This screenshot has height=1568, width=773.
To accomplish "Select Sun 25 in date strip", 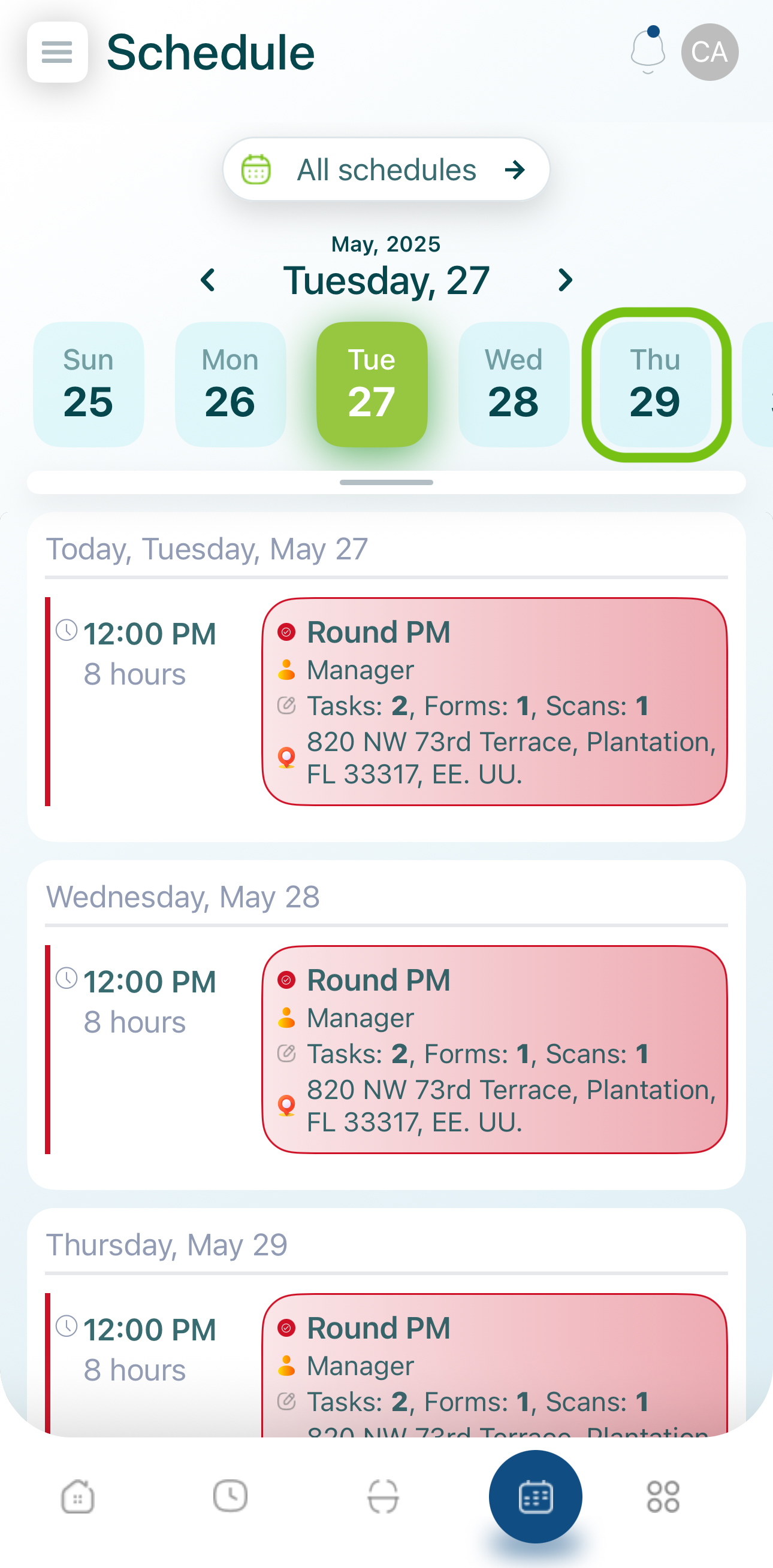I will pyautogui.click(x=88, y=385).
